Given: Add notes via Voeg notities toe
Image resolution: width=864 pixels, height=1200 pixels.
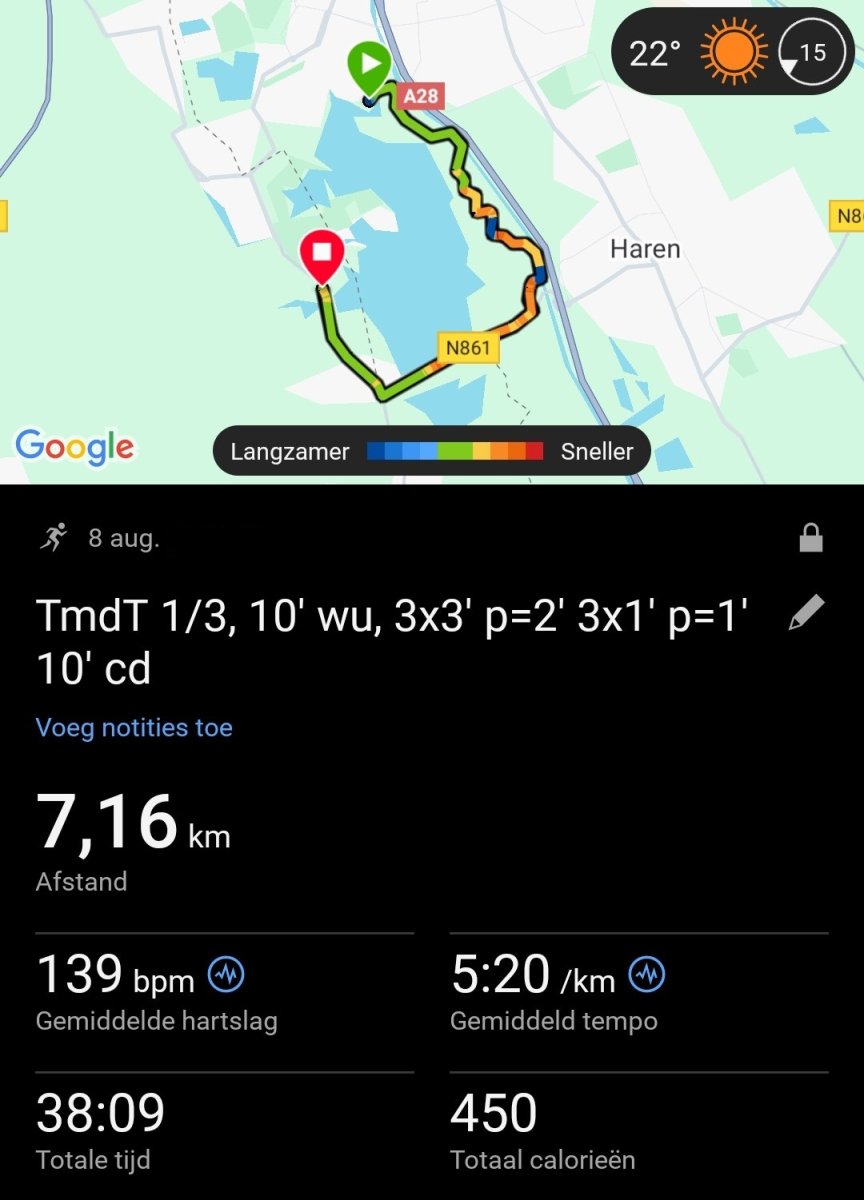Looking at the screenshot, I should 132,728.
